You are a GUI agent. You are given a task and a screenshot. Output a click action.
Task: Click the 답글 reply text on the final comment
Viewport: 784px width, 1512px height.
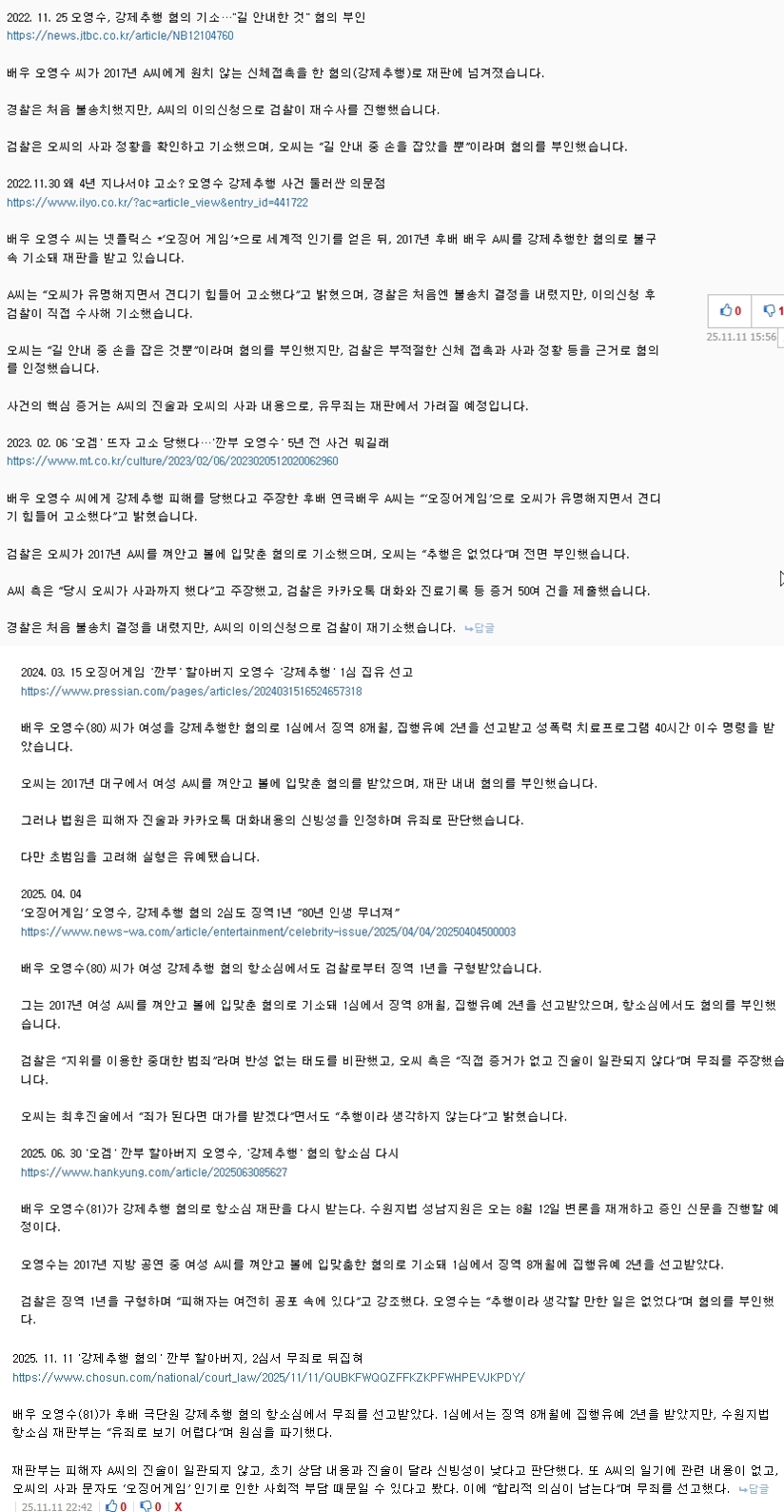coord(760,1489)
